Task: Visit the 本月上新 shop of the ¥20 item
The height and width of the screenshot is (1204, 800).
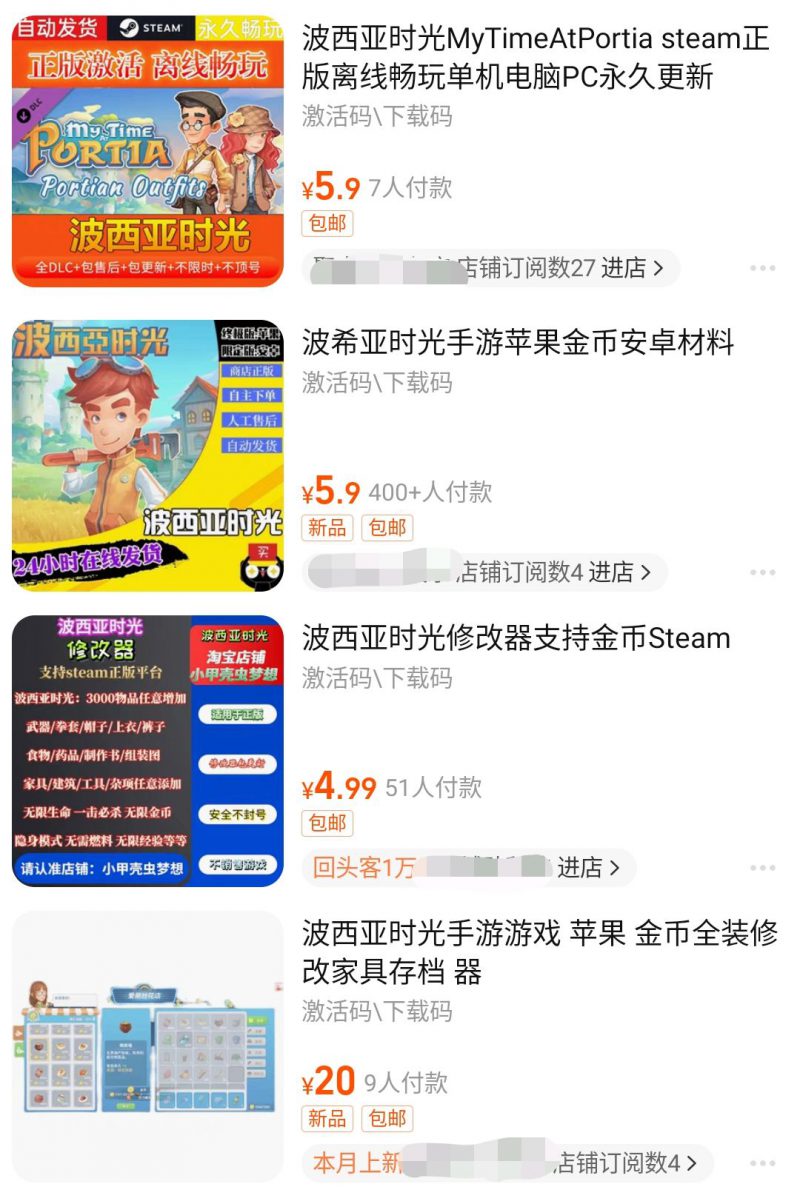Action: point(507,1163)
